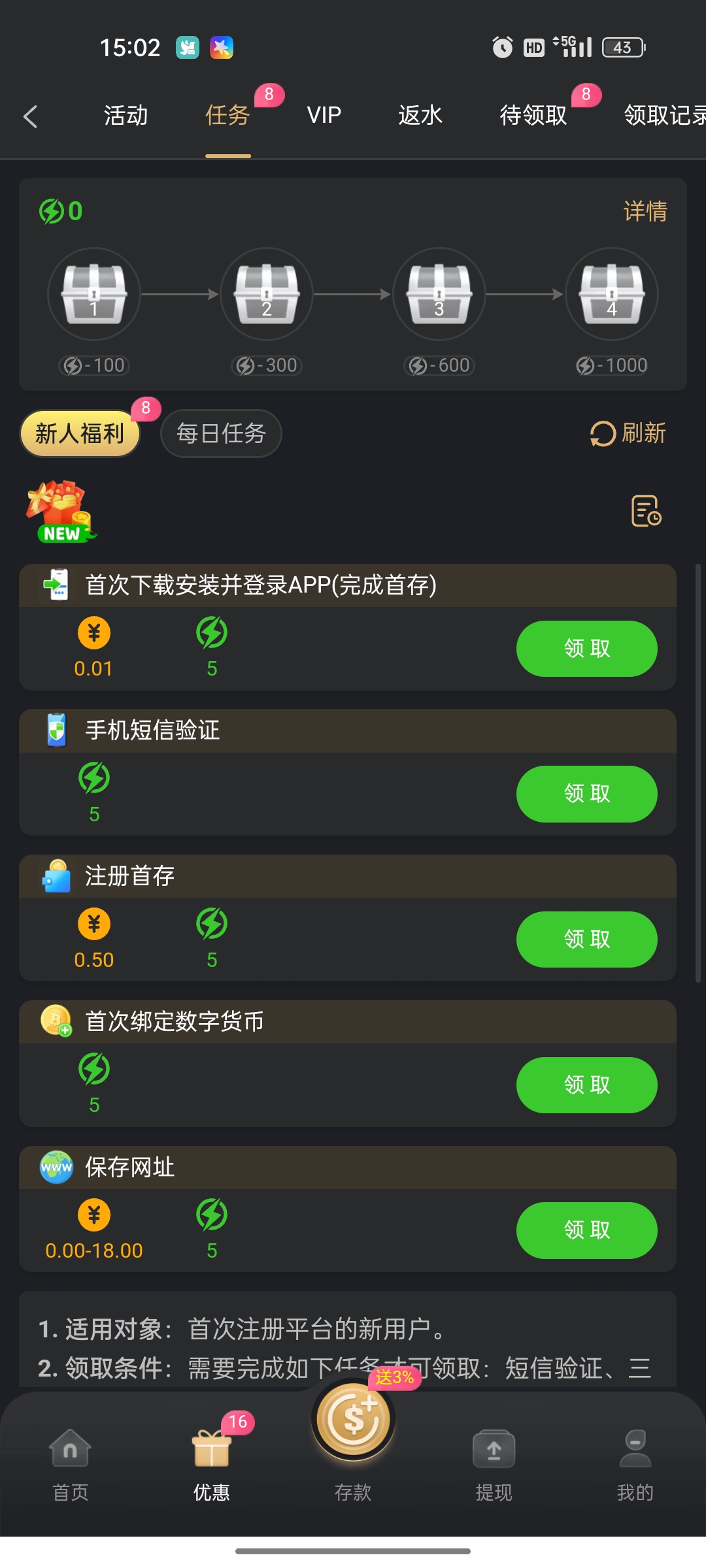Claim reward for 保存网址

tap(586, 1230)
